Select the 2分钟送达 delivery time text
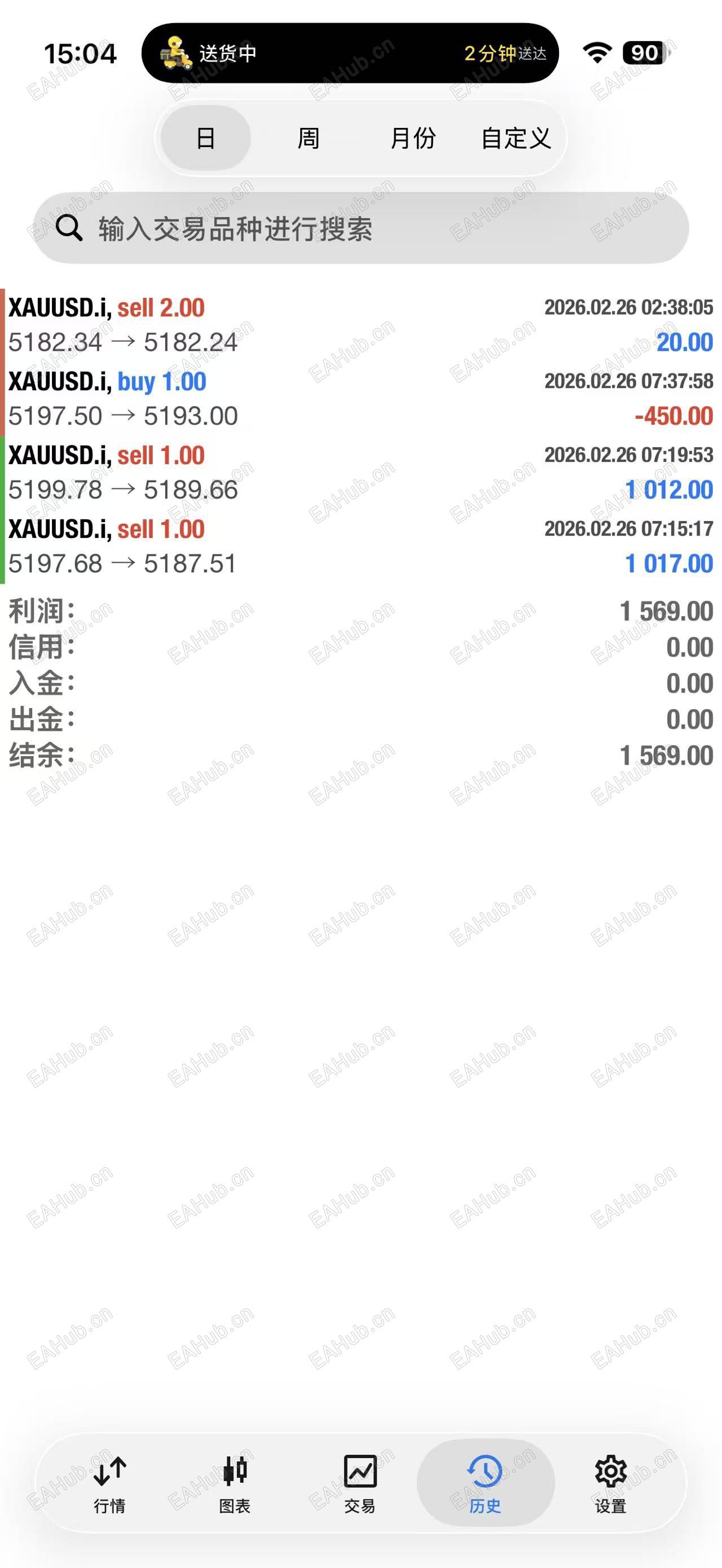Viewport: 722px width, 1568px height. (x=505, y=54)
